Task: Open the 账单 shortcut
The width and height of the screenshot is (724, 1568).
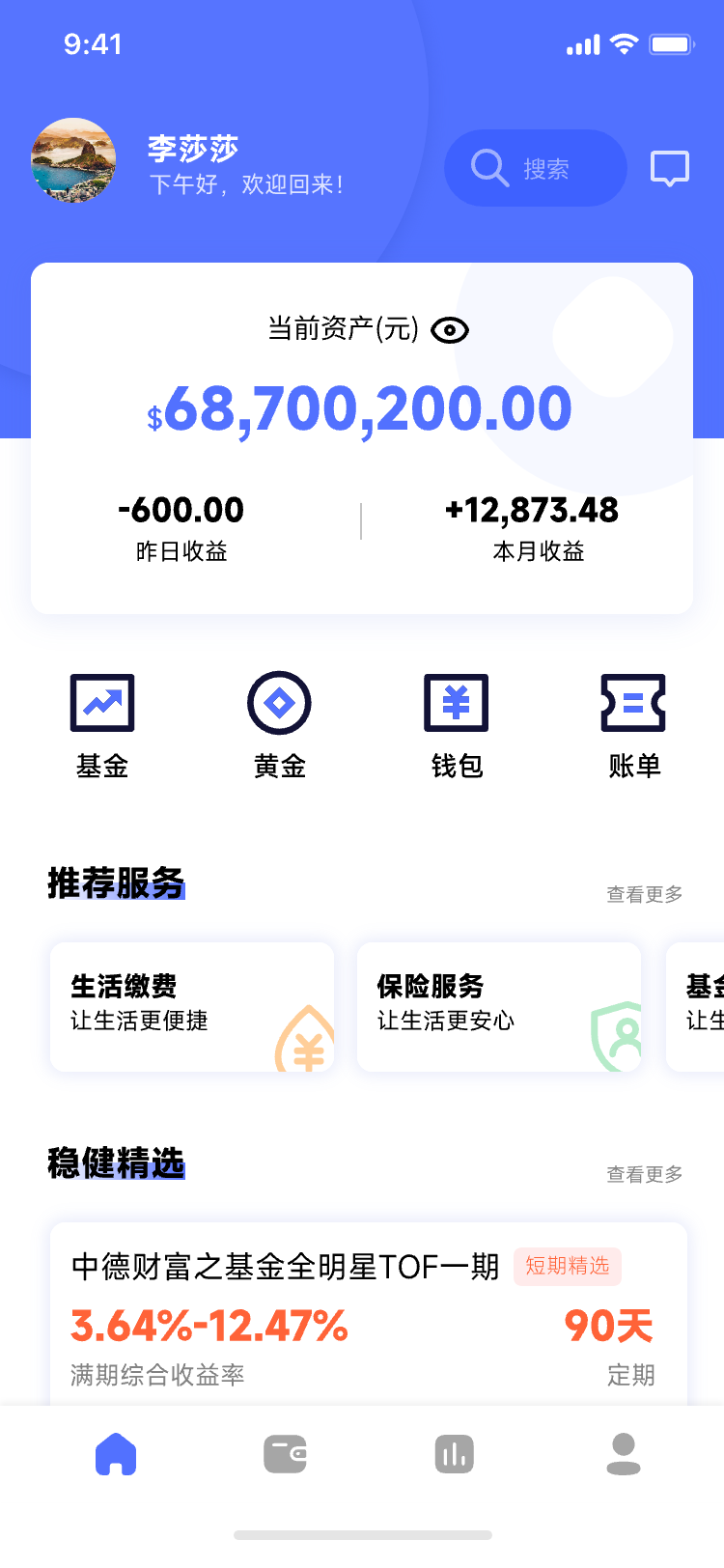Action: coord(634,725)
